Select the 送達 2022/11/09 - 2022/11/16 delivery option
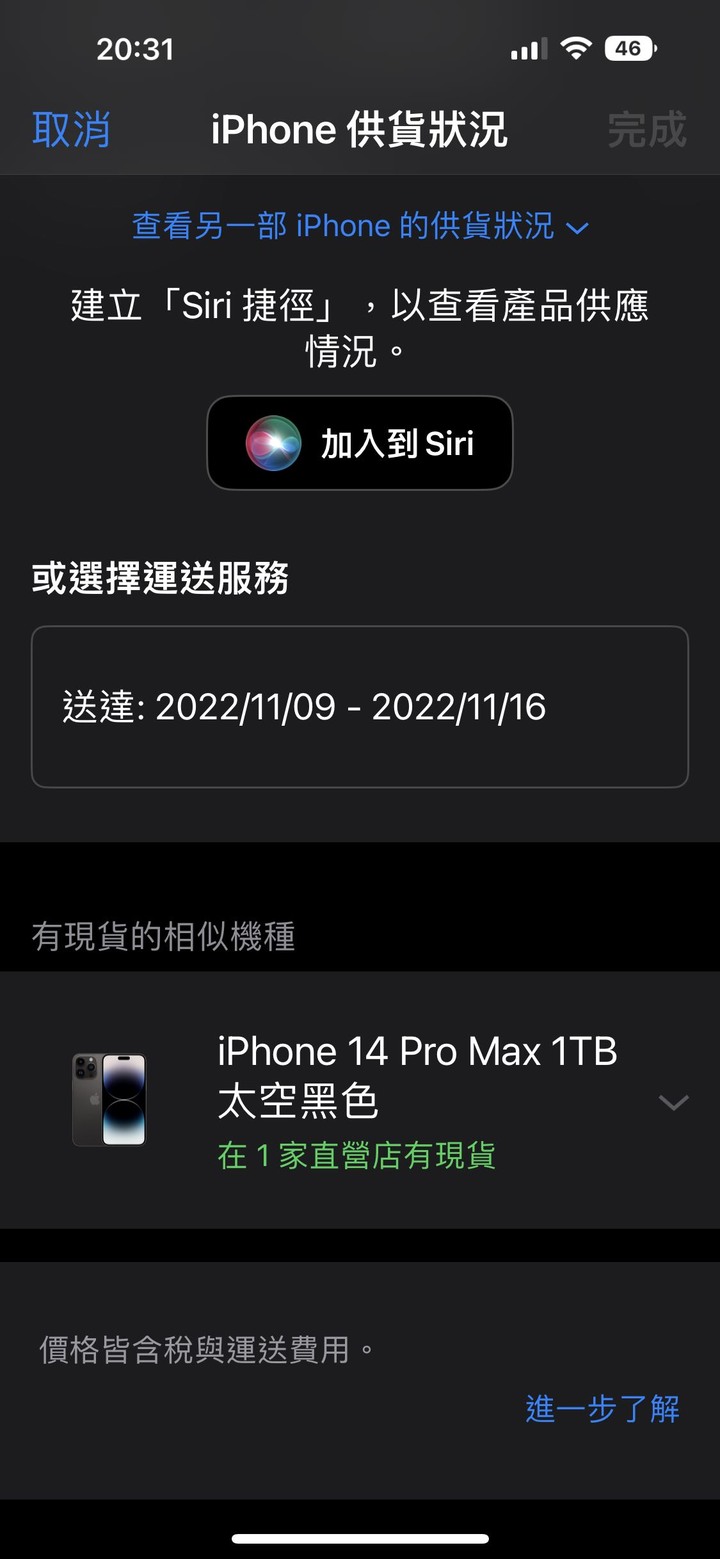The width and height of the screenshot is (720, 1559). [360, 707]
